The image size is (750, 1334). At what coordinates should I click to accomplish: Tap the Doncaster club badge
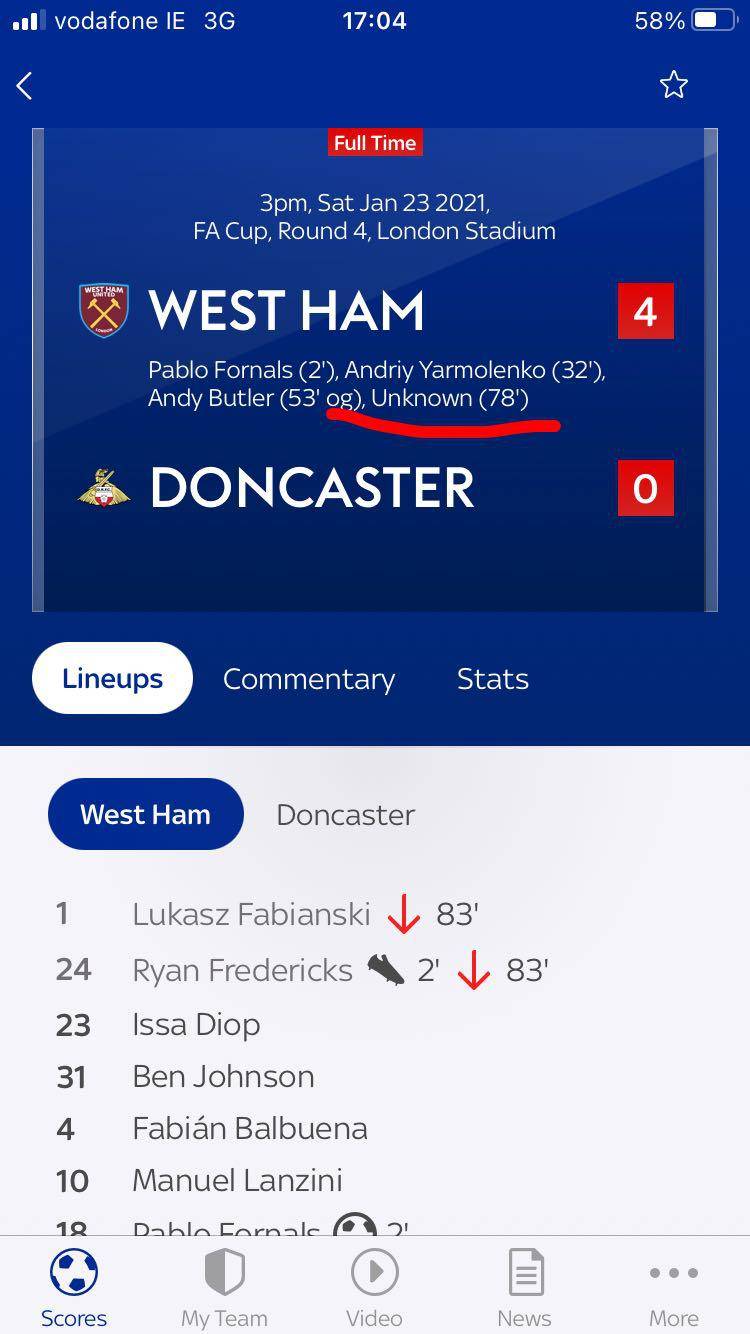103,488
